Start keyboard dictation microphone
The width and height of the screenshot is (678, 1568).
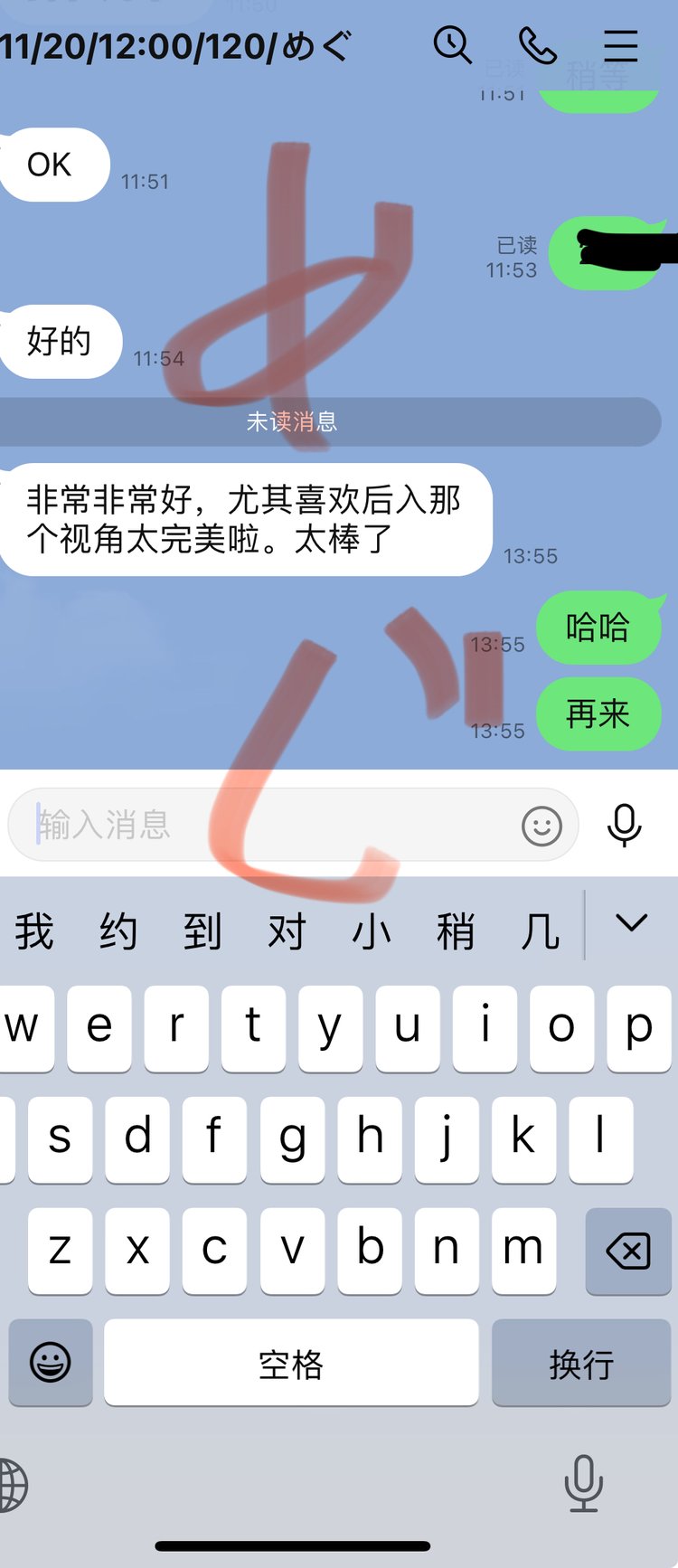point(583,1483)
